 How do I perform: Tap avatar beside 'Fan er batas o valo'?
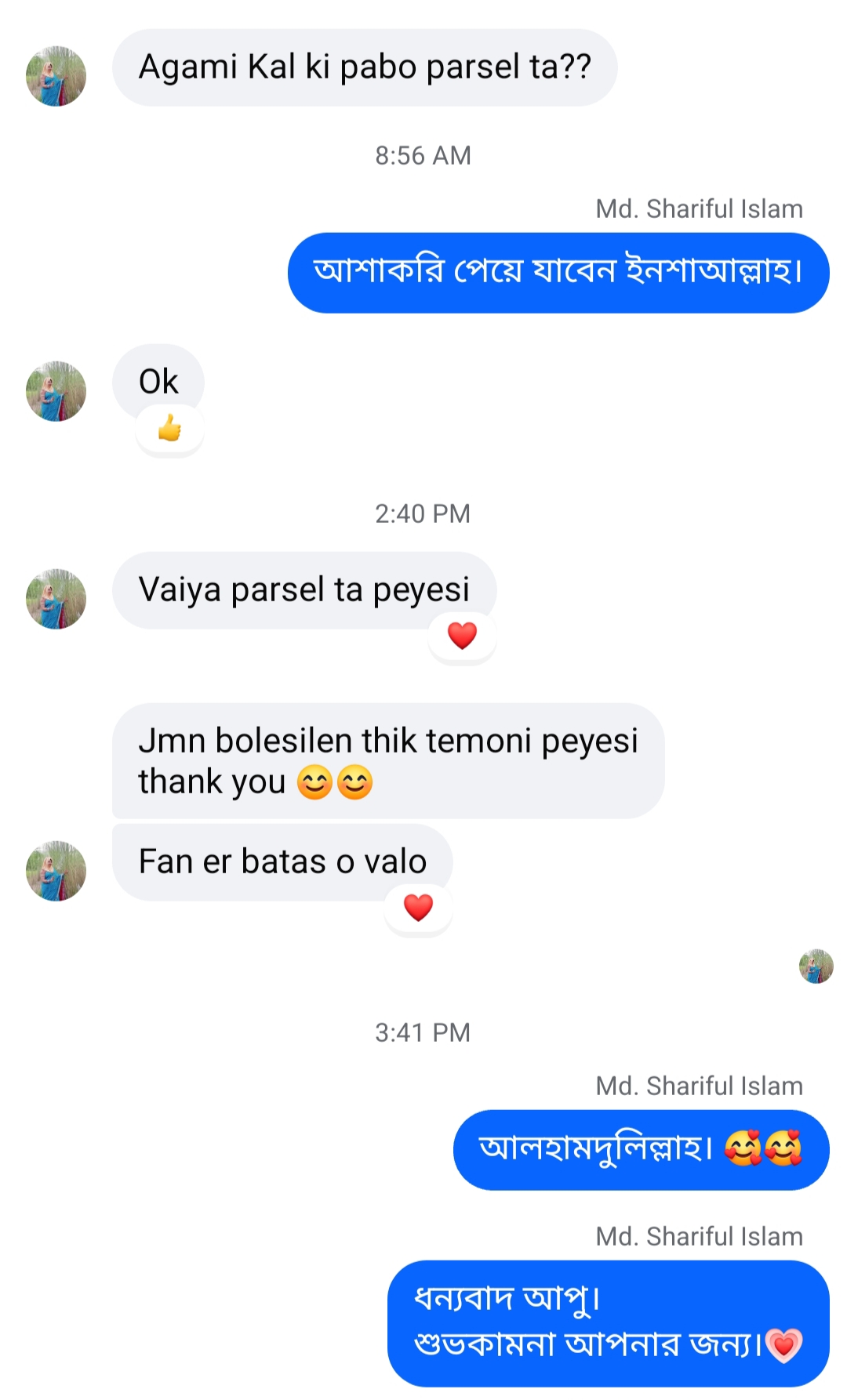[56, 871]
